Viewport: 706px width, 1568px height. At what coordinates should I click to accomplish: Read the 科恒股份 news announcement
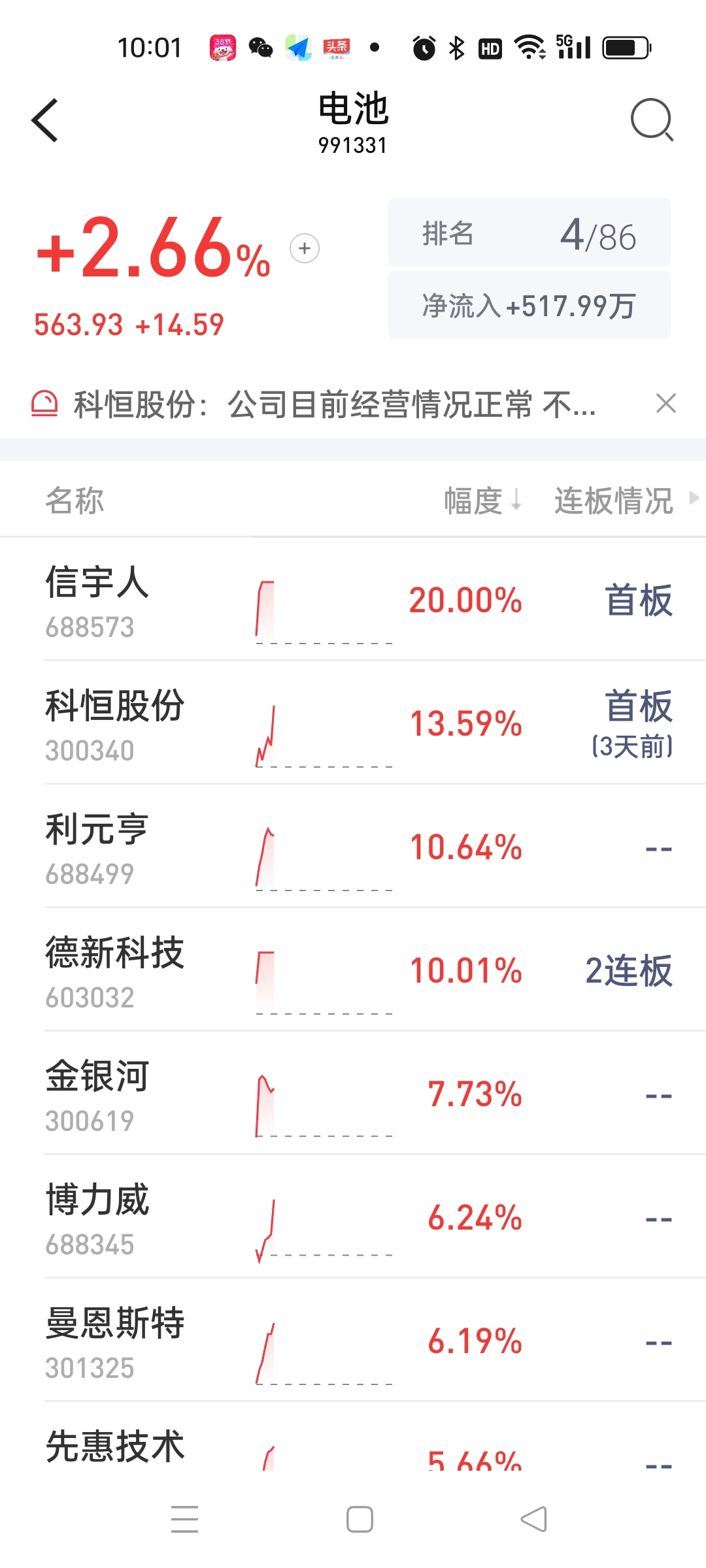click(335, 404)
